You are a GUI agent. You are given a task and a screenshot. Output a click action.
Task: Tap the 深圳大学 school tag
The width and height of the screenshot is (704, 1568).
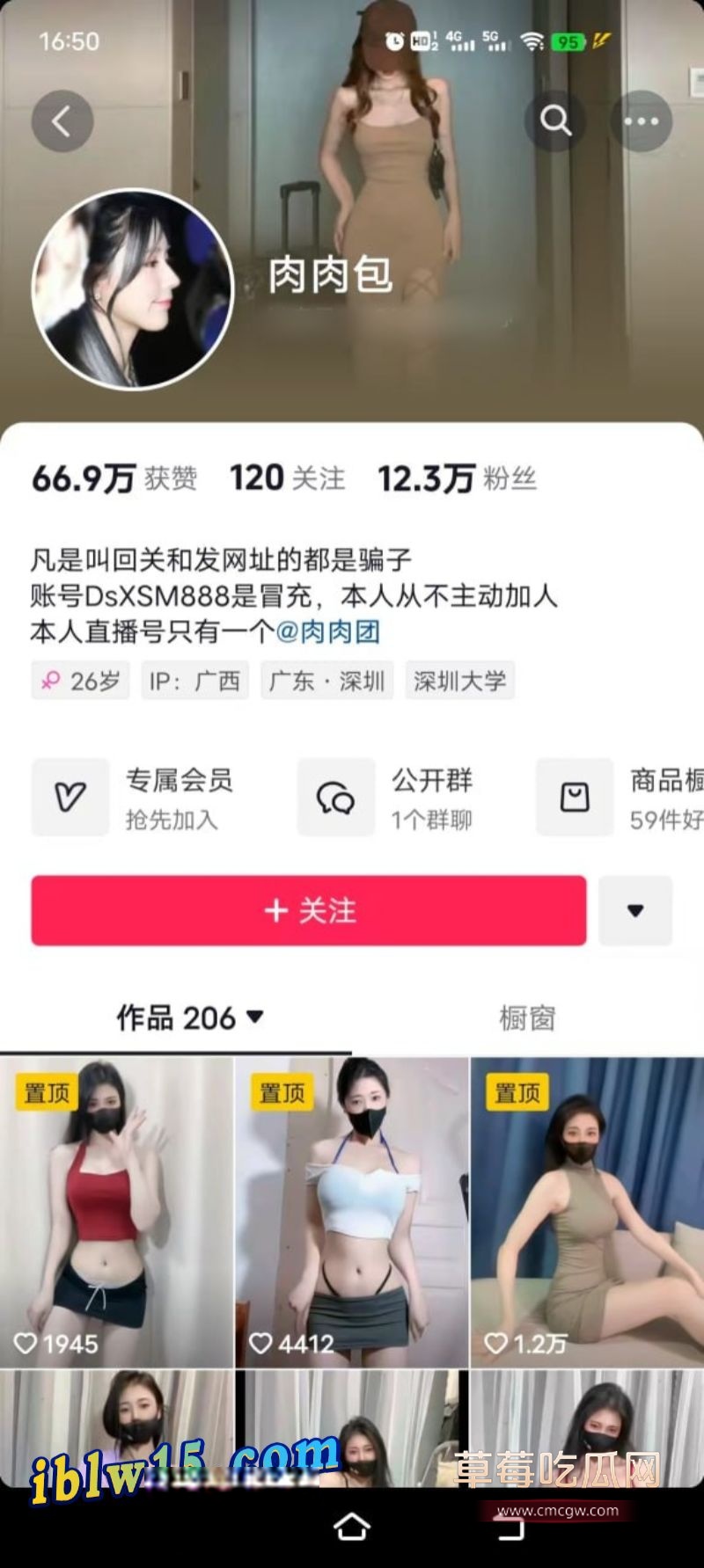pos(458,680)
